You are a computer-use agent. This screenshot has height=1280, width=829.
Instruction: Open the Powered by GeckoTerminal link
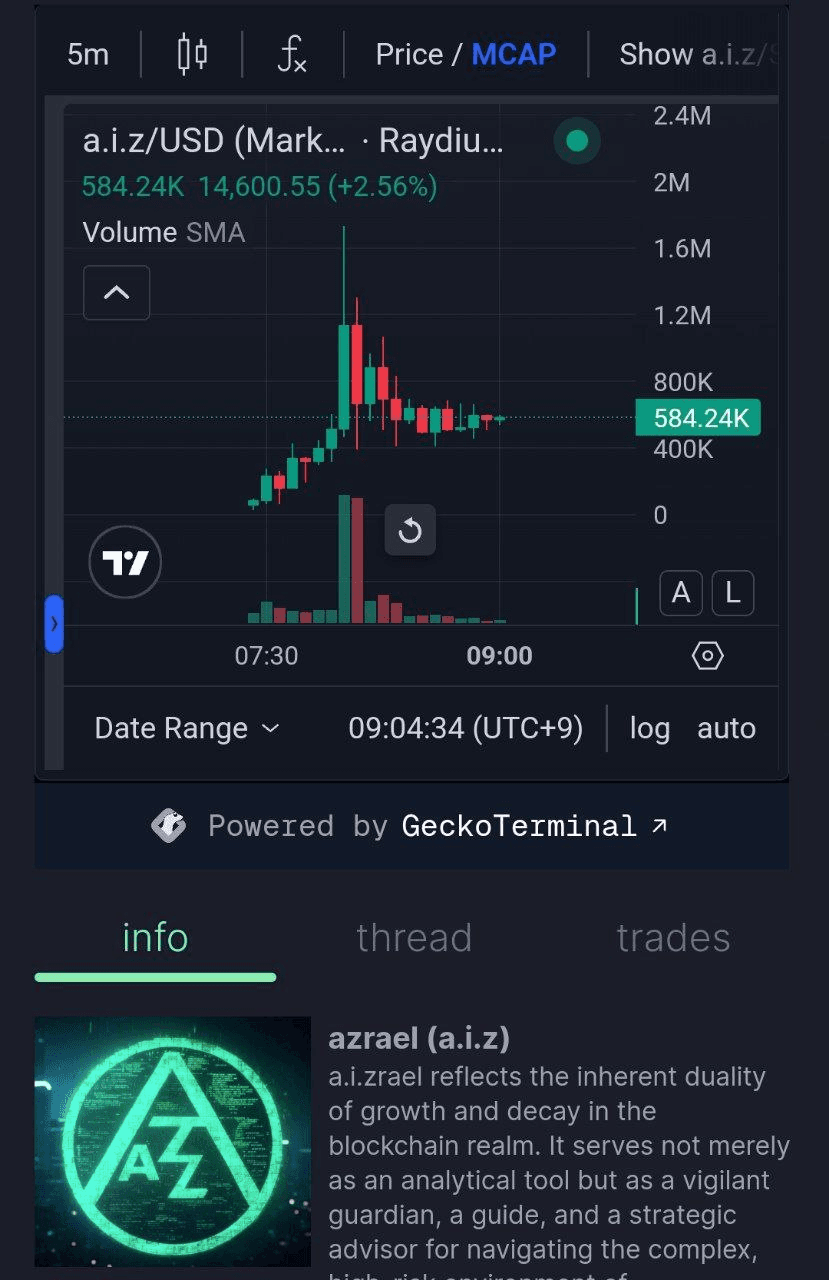(411, 826)
